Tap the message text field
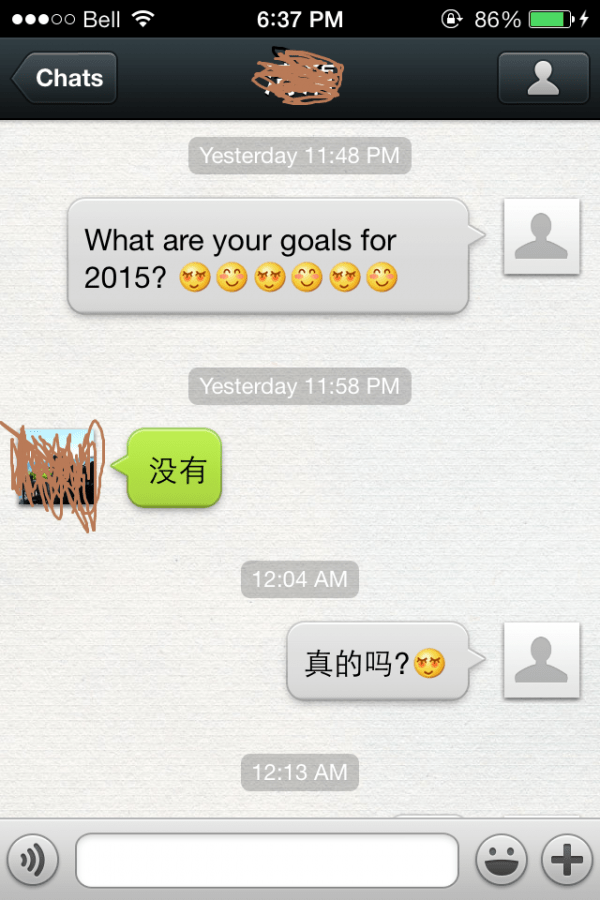The height and width of the screenshot is (900, 600). pyautogui.click(x=267, y=860)
